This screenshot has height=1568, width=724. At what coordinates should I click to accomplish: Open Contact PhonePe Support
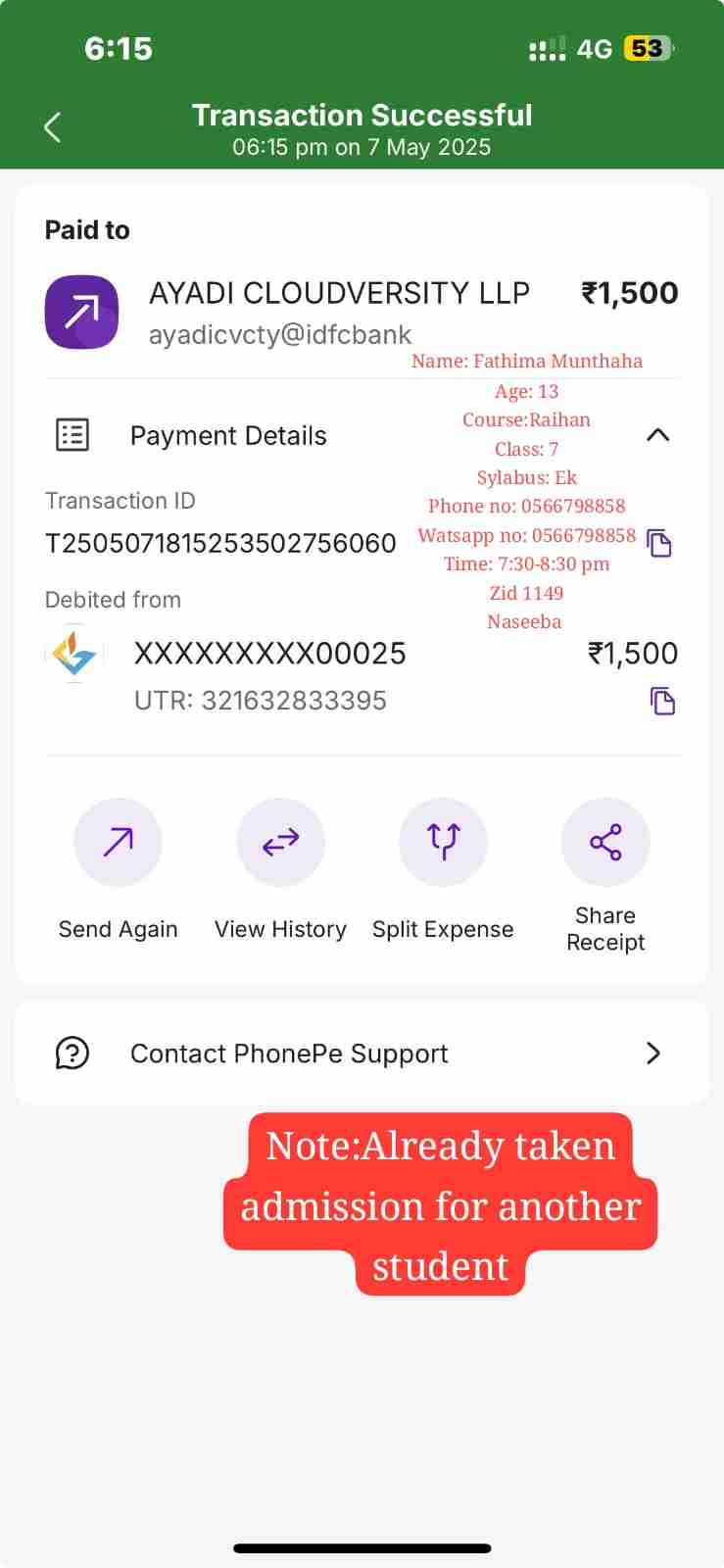[x=361, y=1053]
